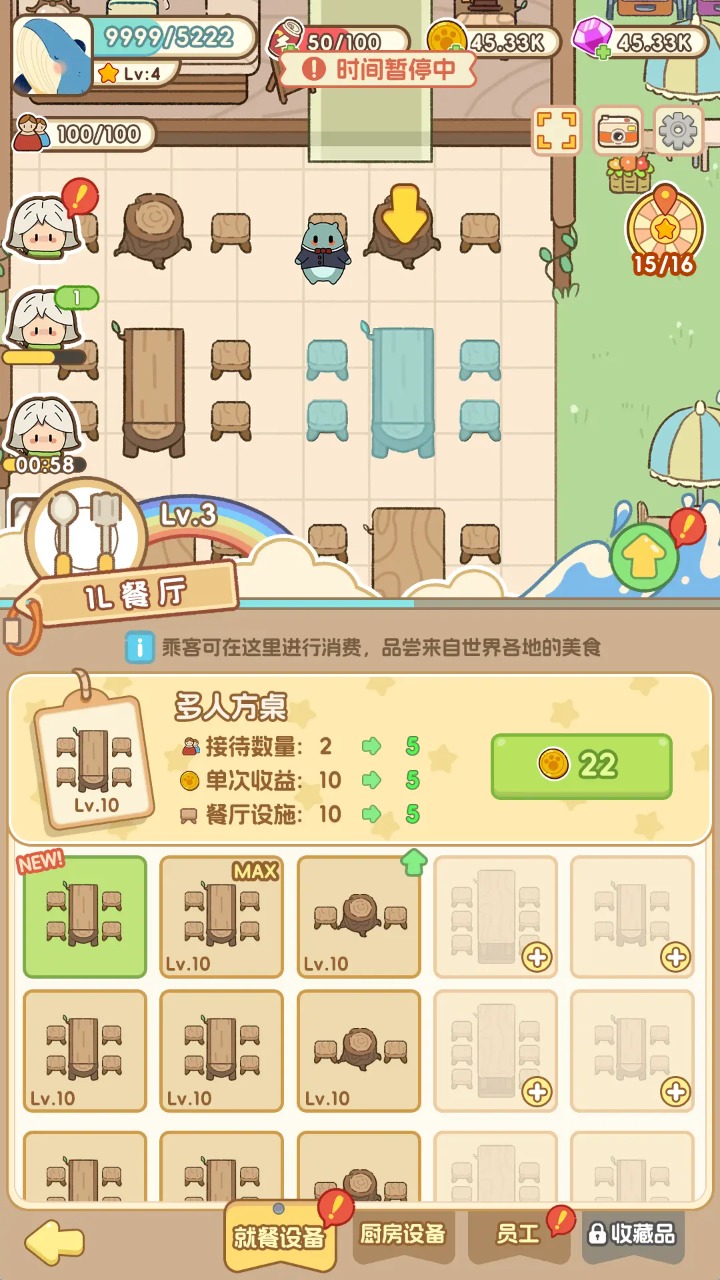Enter fullscreen using the expand icon
Image resolution: width=720 pixels, height=1280 pixels.
tap(555, 131)
